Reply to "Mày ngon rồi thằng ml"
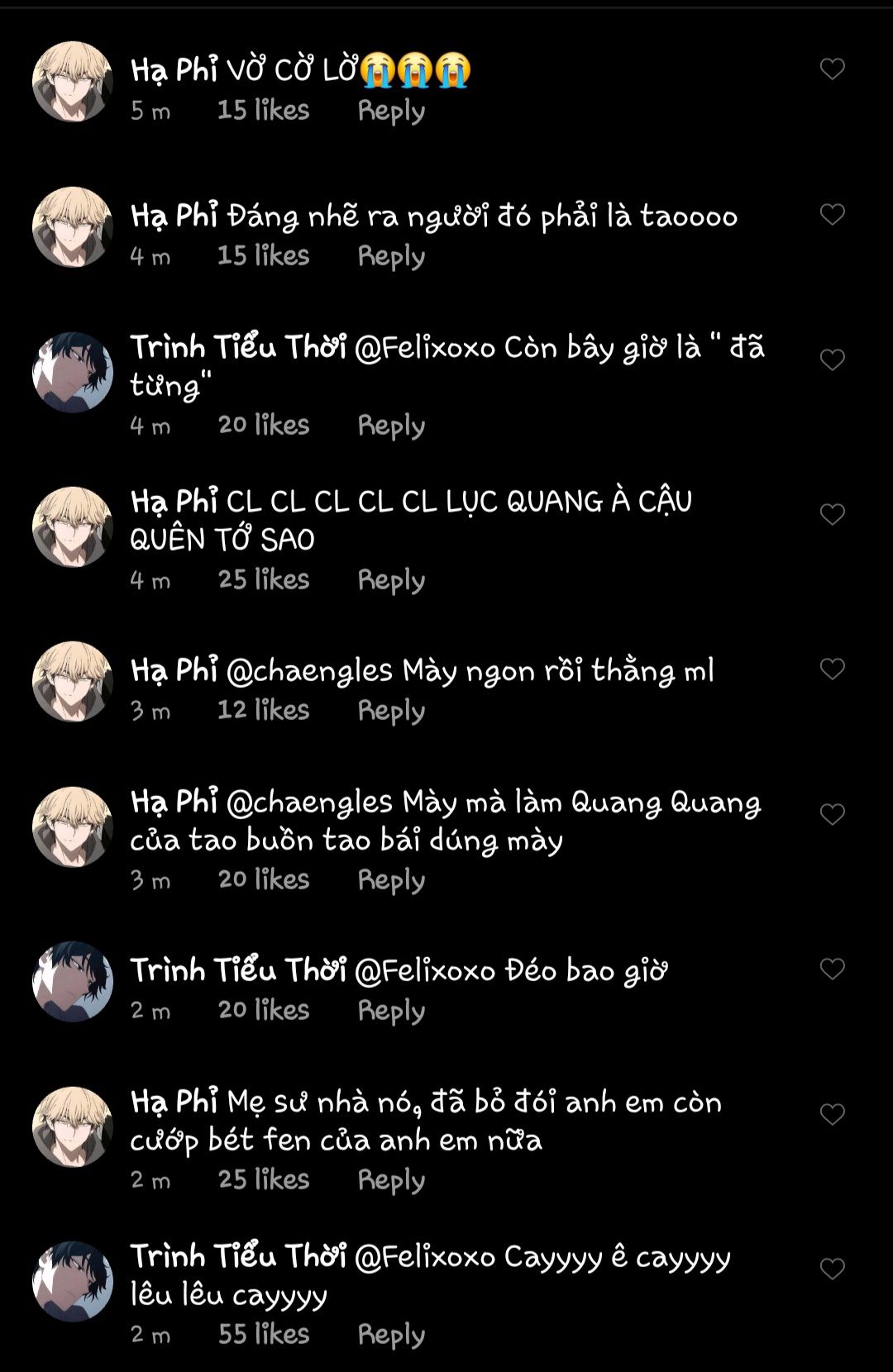This screenshot has height=1372, width=893. click(391, 711)
